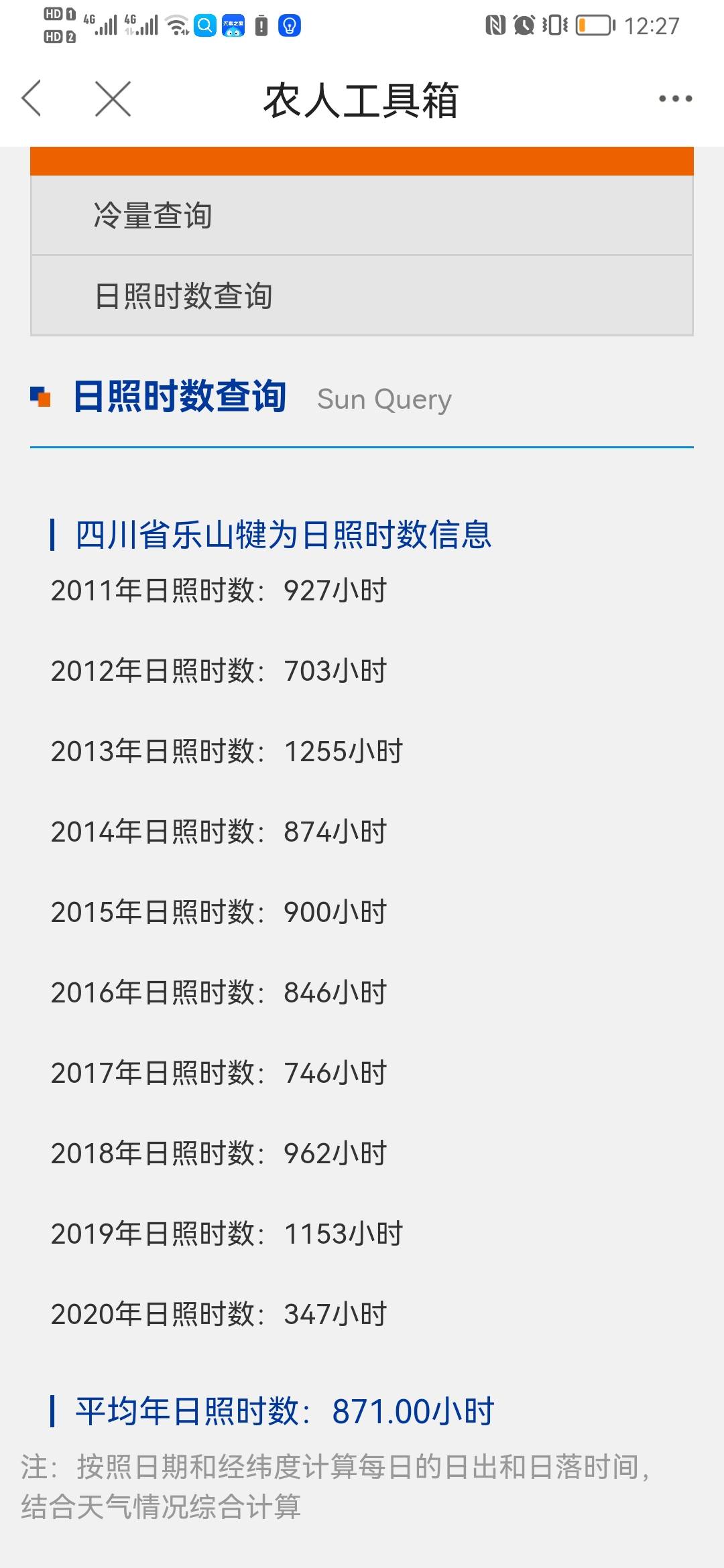Open the 冷量查询 menu item
724x1568 pixels.
pos(362,216)
